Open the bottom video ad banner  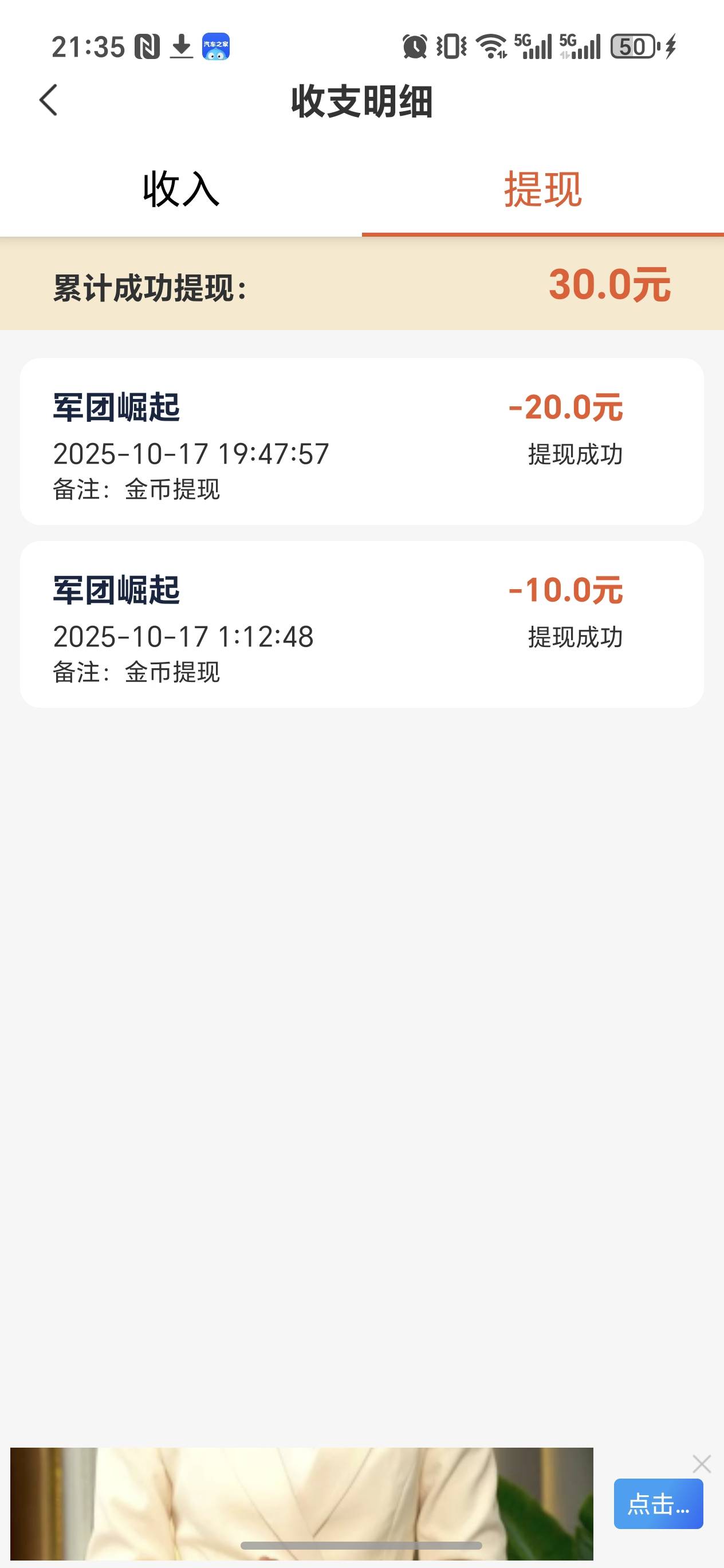point(301,1502)
